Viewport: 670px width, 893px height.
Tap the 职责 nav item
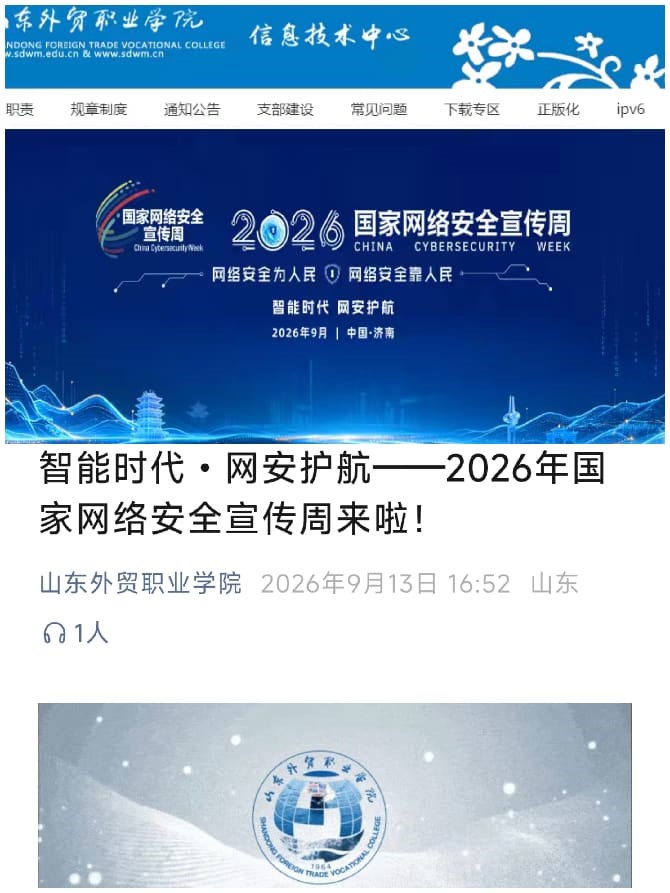[x=20, y=109]
